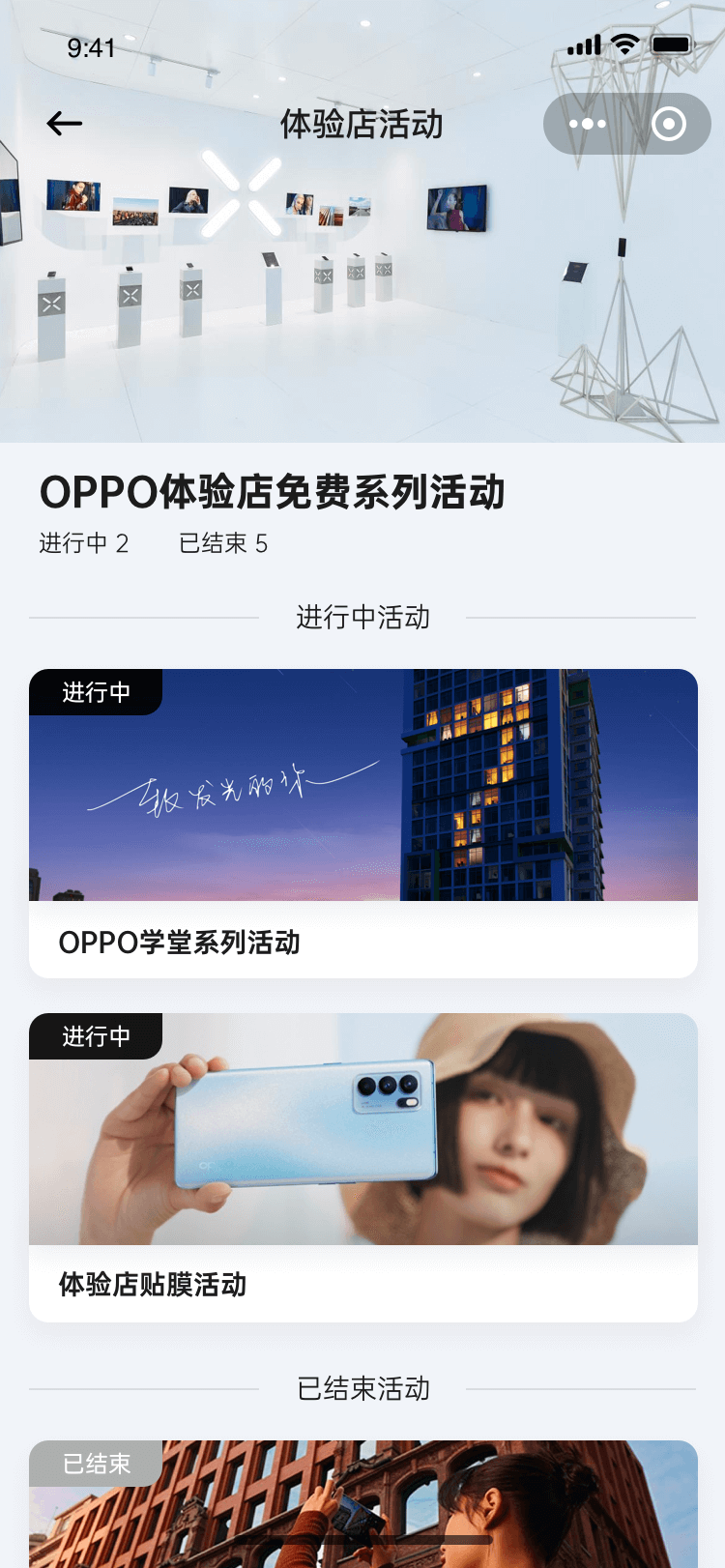The image size is (725, 1568).
Task: Close the mini program with the circle icon
Action: 669,124
